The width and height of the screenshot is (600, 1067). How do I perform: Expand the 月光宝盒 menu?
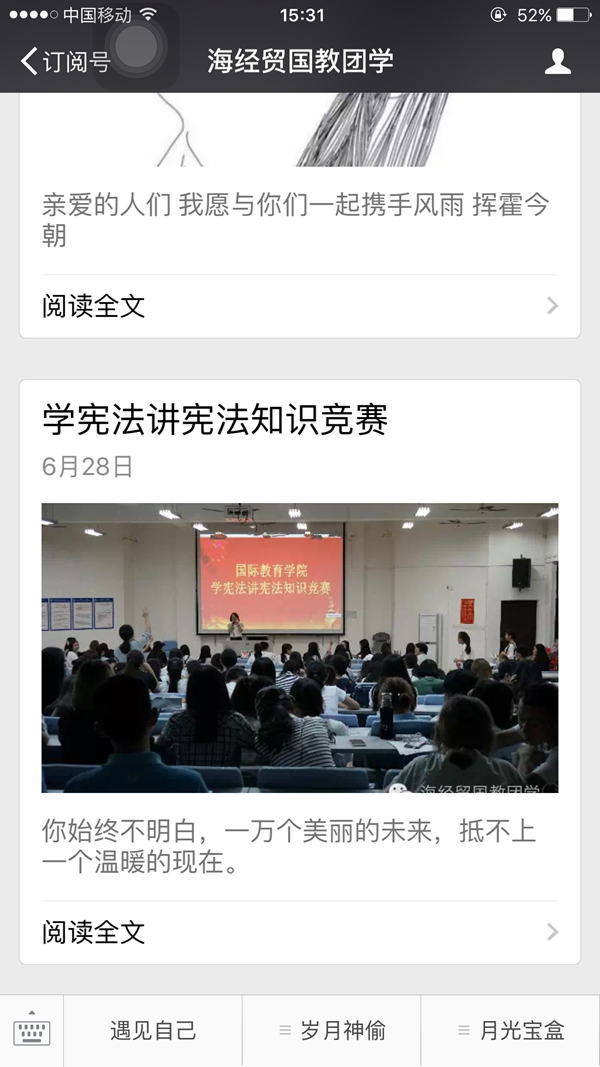(510, 1030)
